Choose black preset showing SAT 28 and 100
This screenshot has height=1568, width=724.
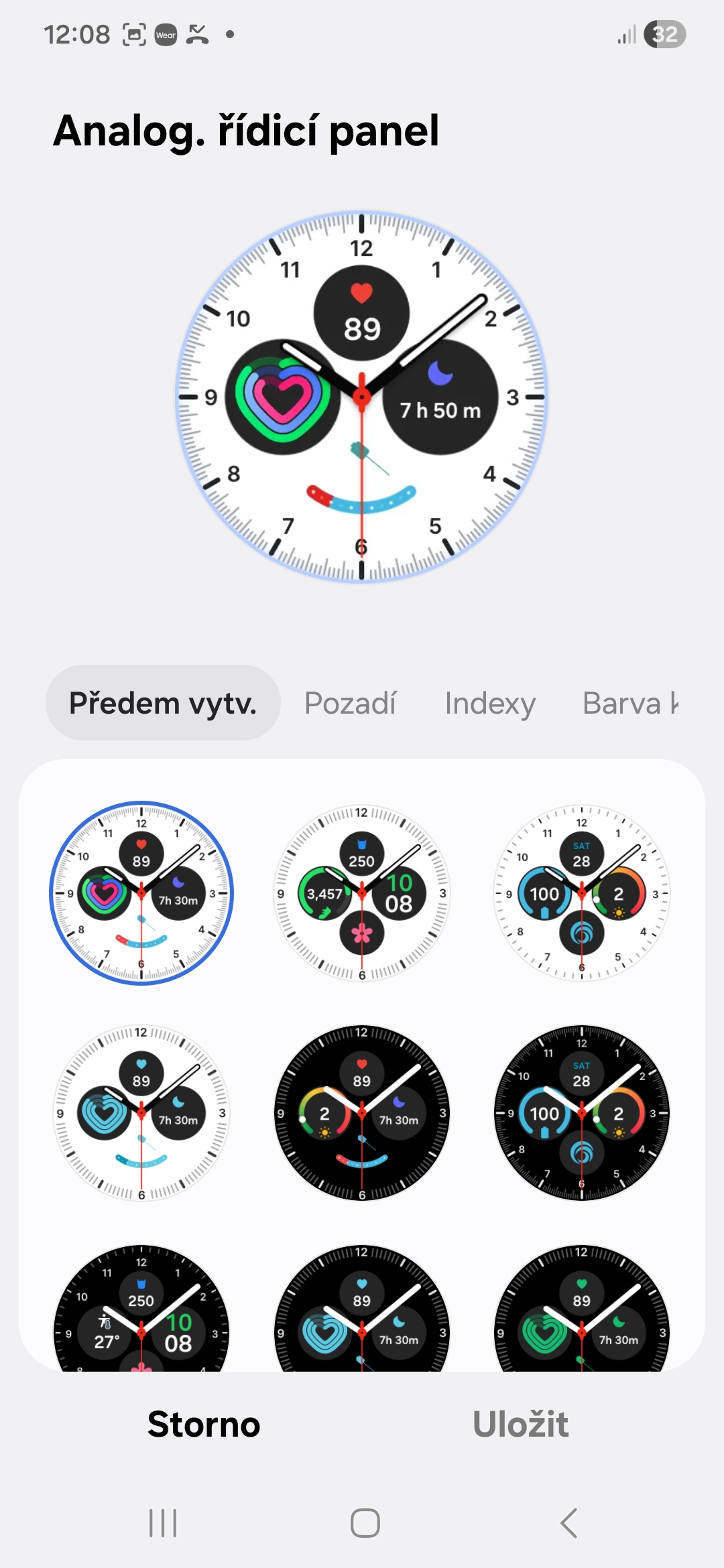(581, 1113)
